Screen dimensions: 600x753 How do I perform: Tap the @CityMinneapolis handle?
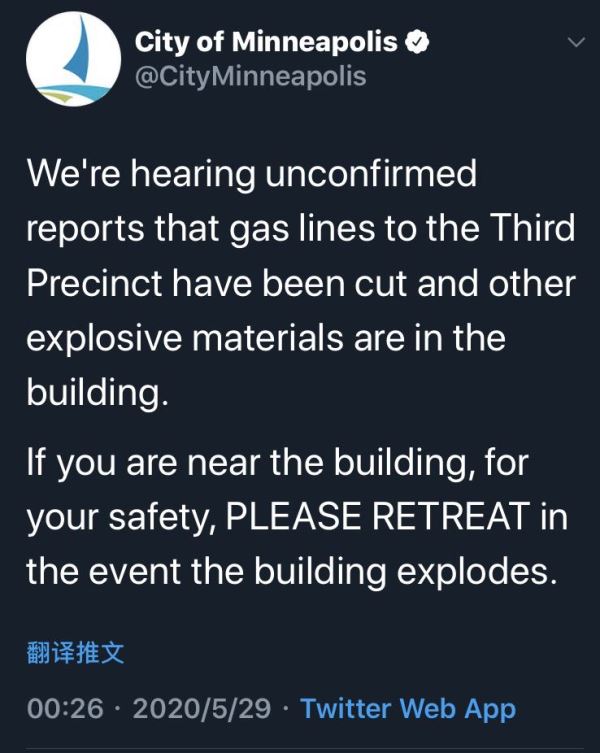250,76
